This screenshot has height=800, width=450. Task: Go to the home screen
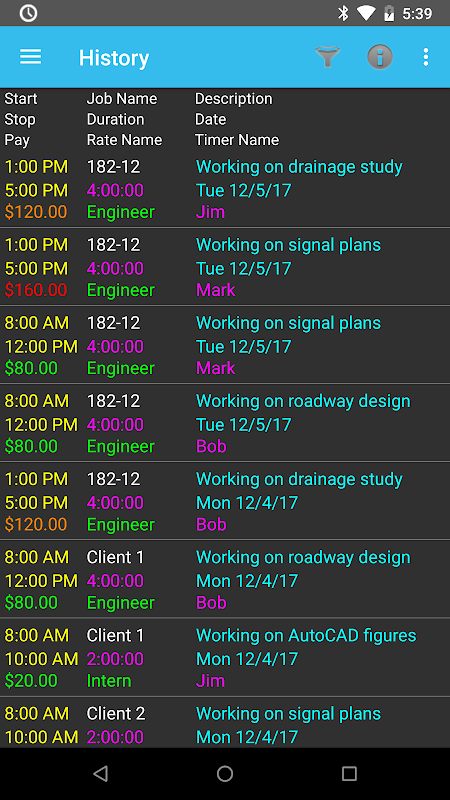225,773
